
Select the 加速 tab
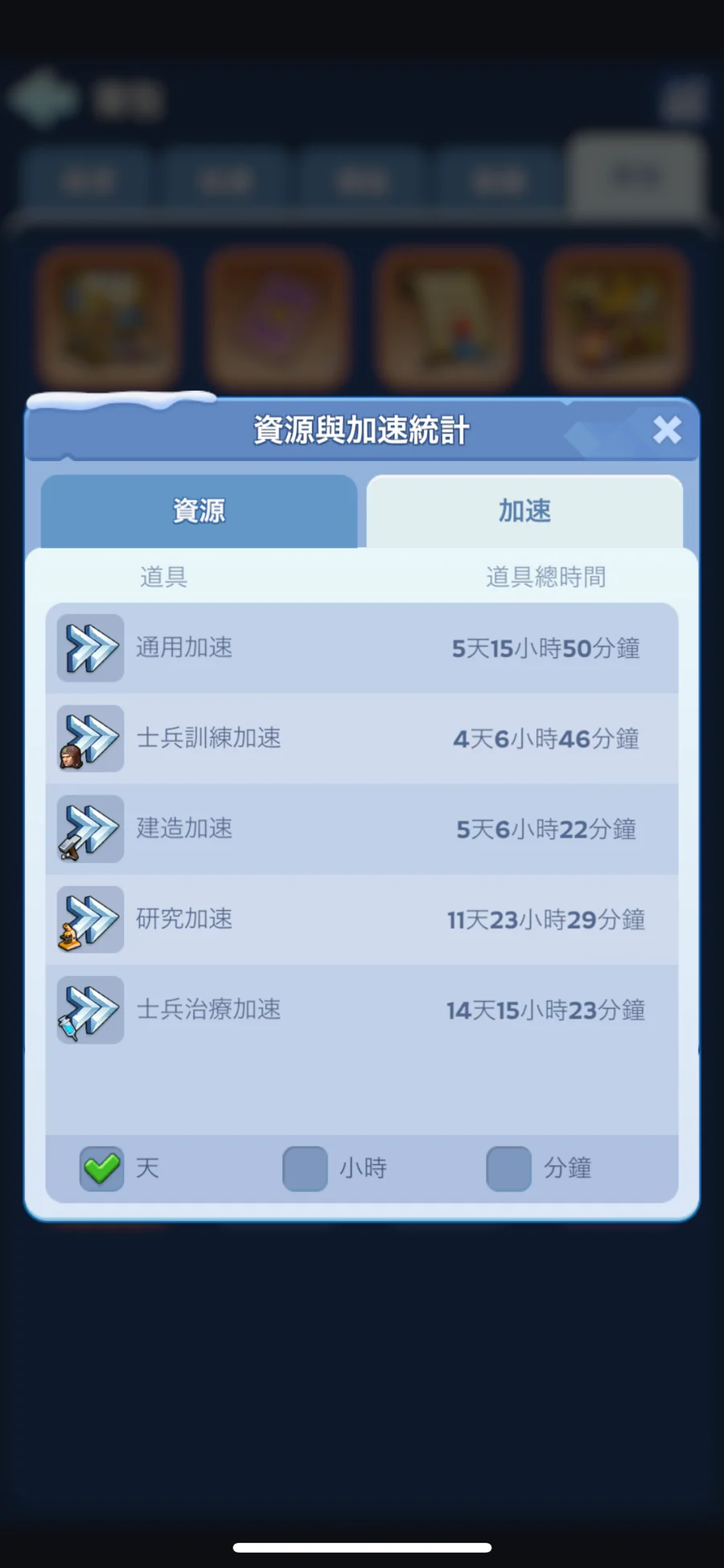click(x=524, y=511)
